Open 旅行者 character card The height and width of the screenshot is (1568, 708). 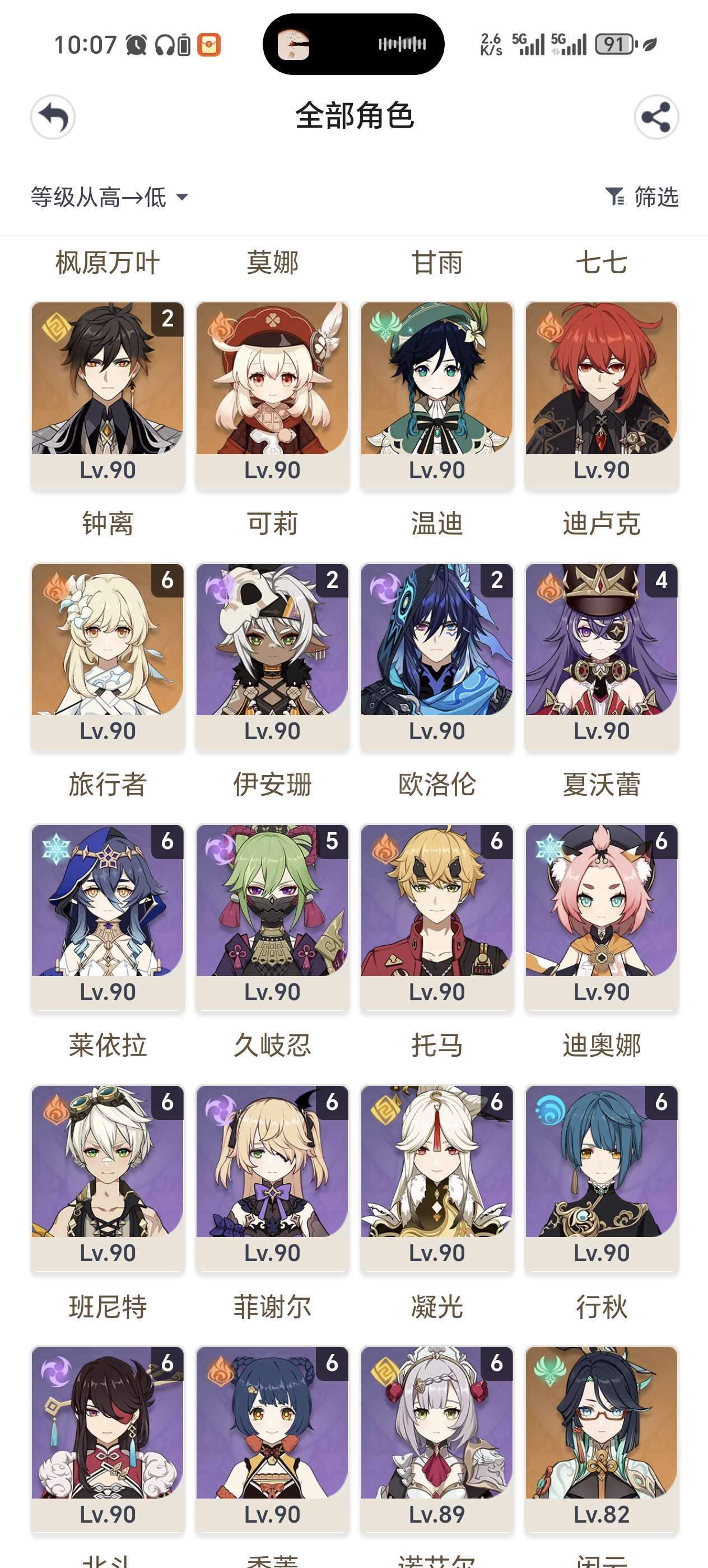coord(108,656)
